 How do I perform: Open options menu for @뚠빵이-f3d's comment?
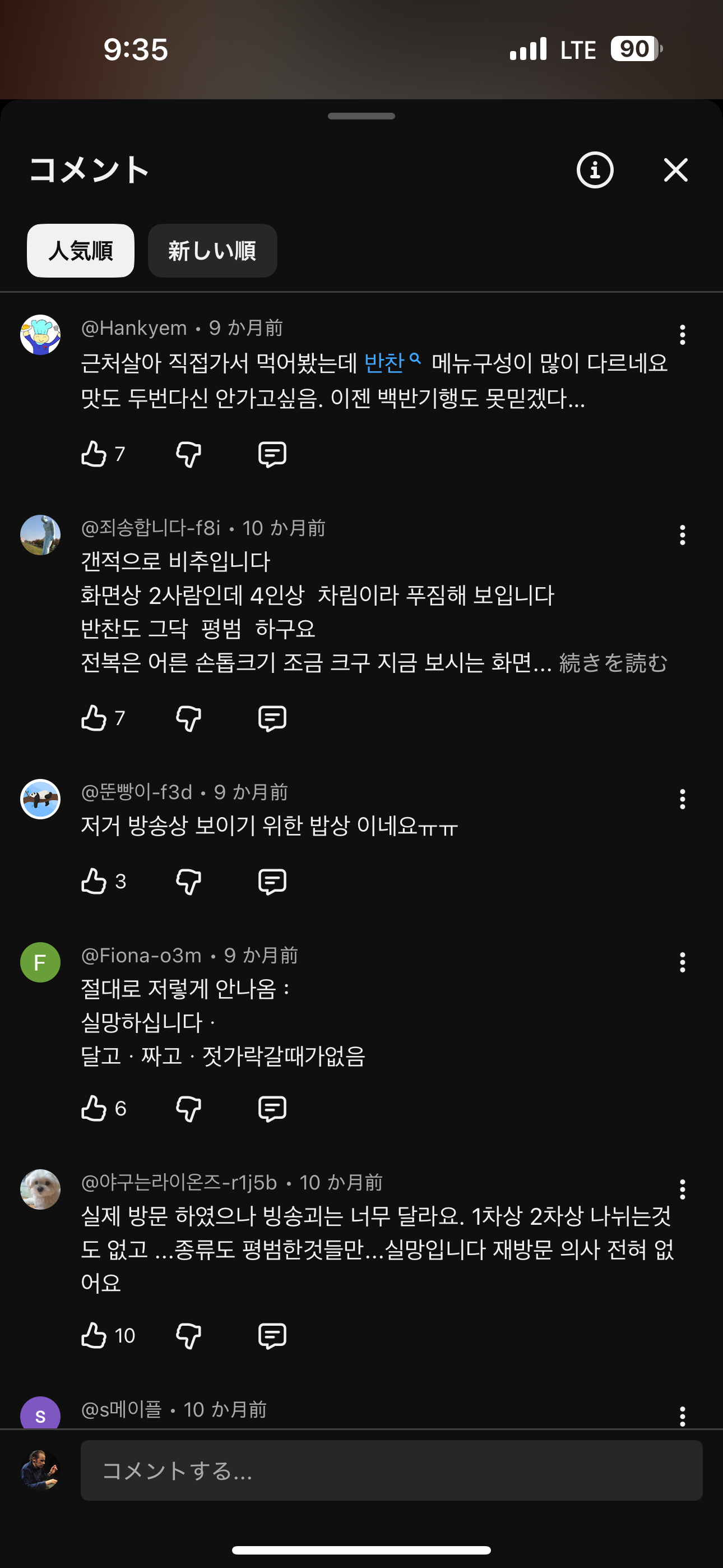tap(682, 799)
